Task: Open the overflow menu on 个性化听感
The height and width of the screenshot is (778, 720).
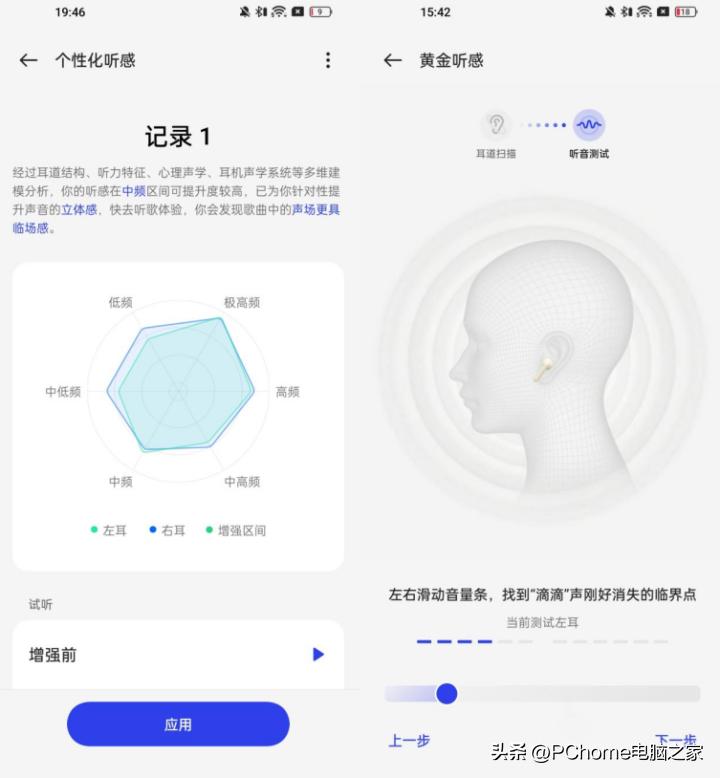Action: [x=327, y=61]
